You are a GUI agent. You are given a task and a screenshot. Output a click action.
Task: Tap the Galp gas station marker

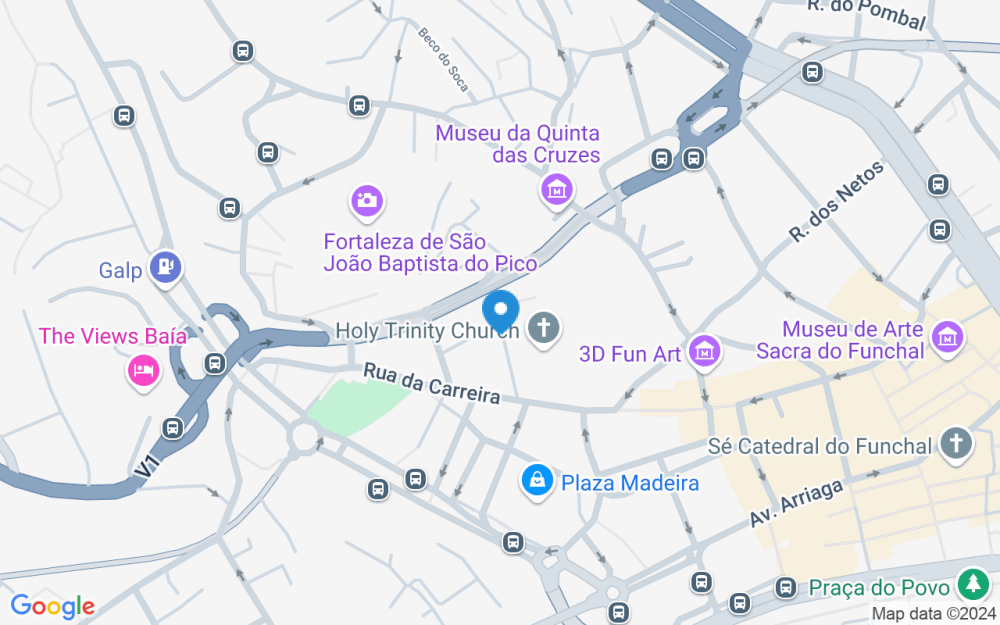tap(164, 267)
